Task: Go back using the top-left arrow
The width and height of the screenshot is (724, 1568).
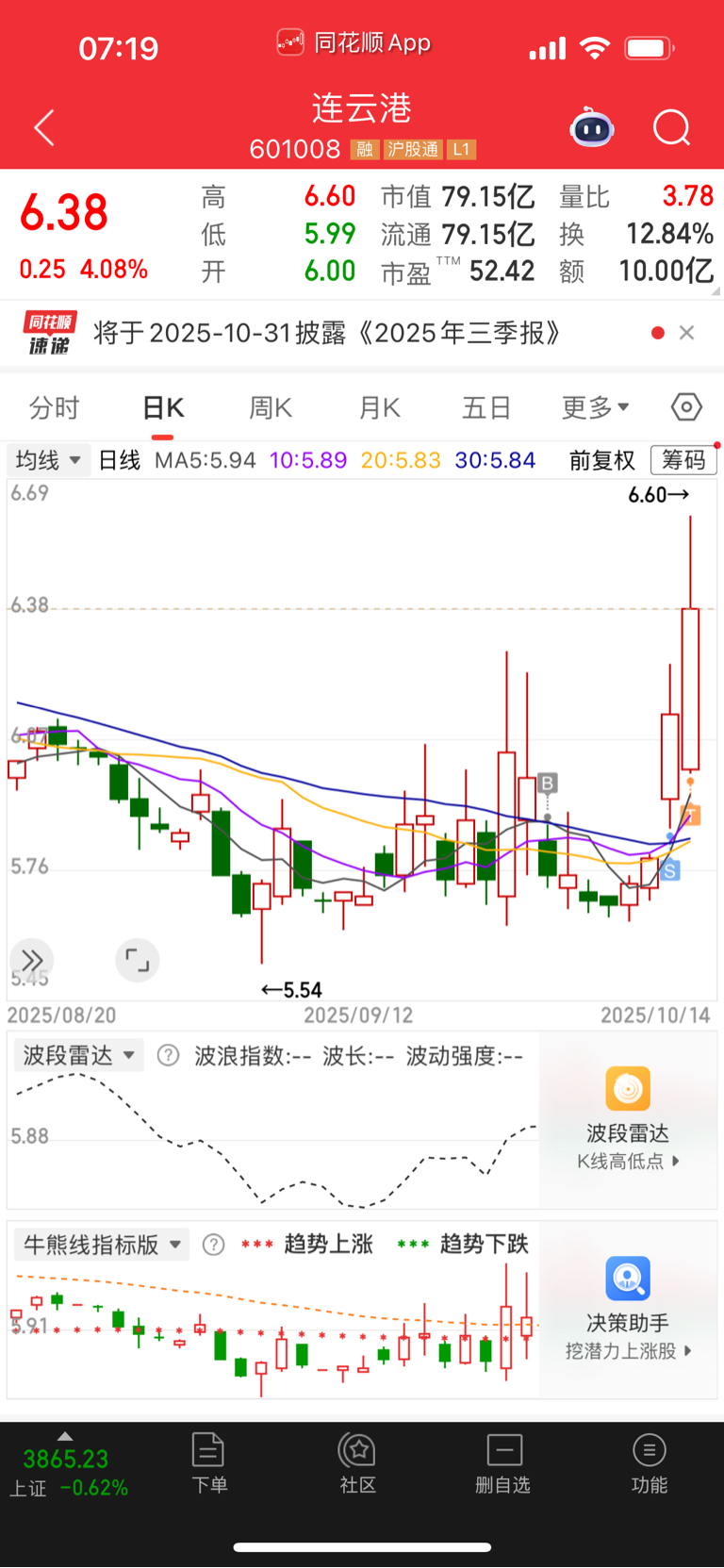Action: click(44, 128)
